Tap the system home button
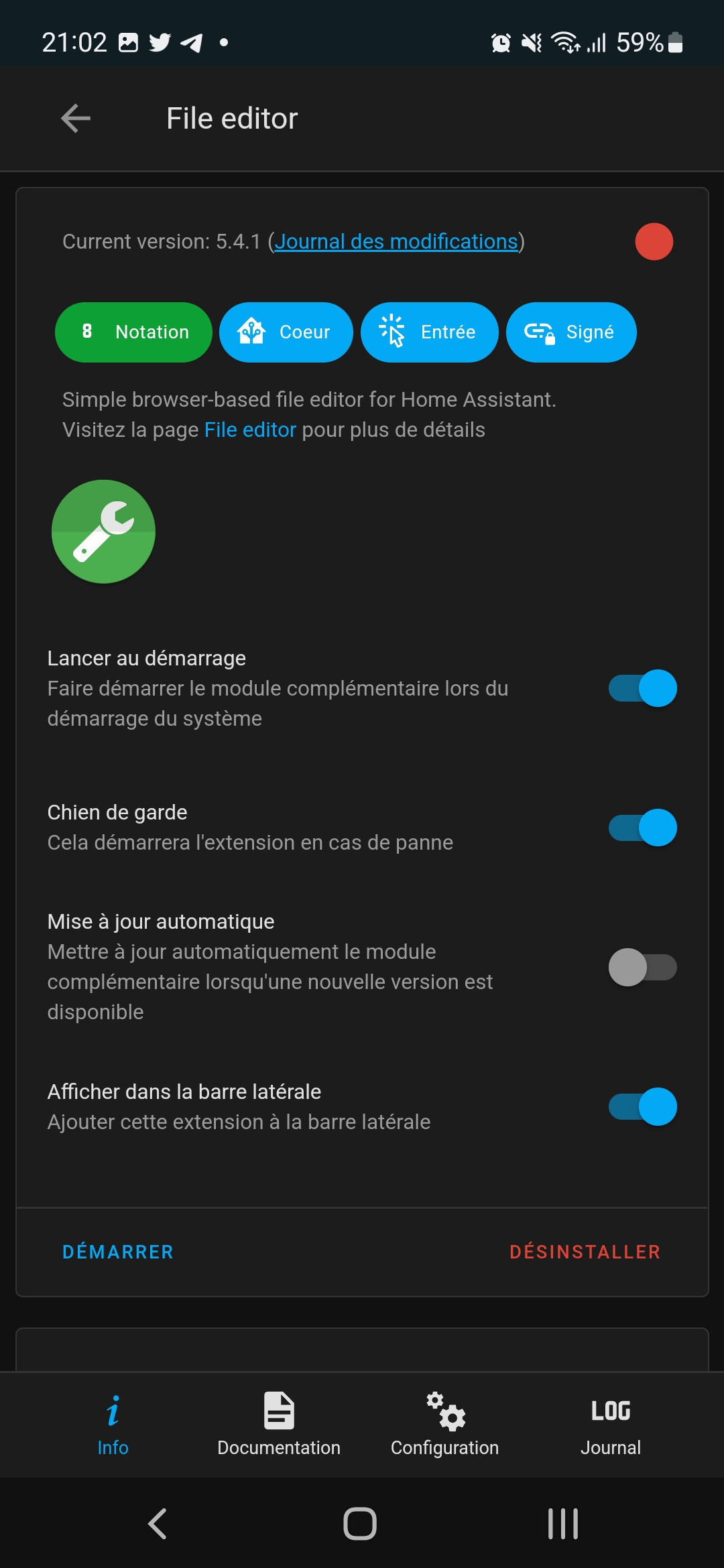 (x=360, y=1524)
